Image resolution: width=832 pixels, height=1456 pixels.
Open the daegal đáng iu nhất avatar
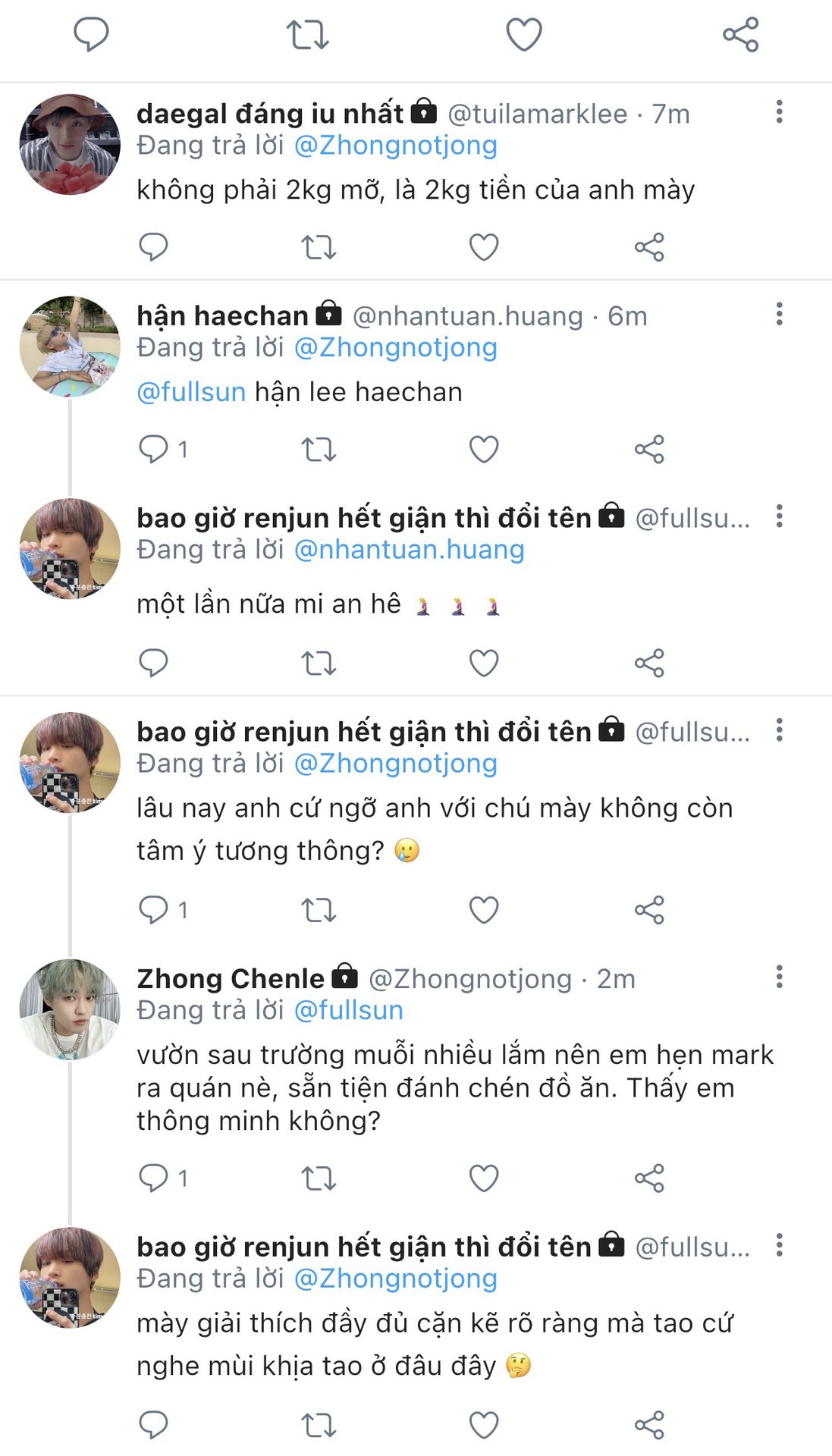[x=70, y=144]
